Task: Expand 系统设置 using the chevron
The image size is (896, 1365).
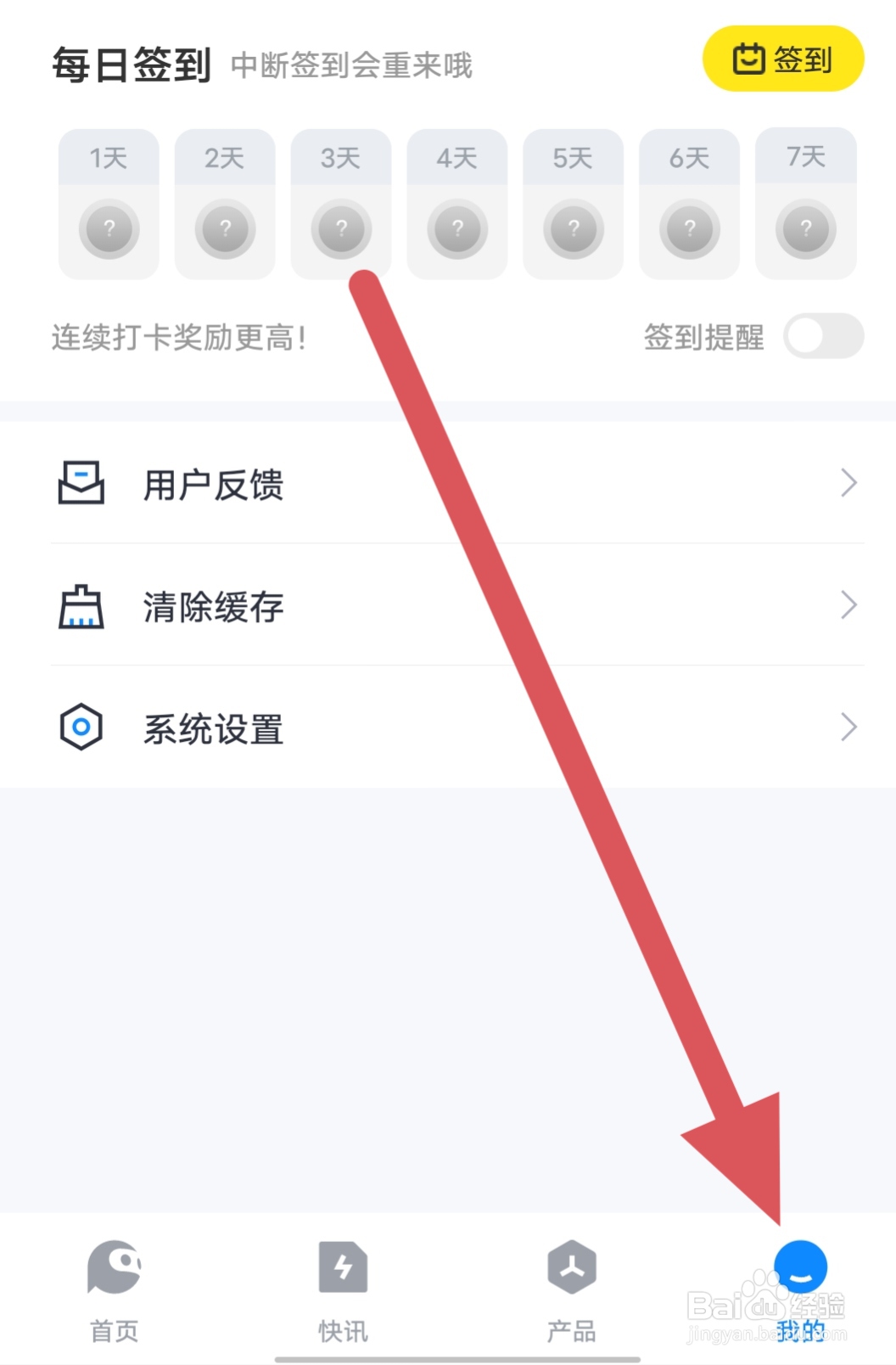Action: (849, 727)
